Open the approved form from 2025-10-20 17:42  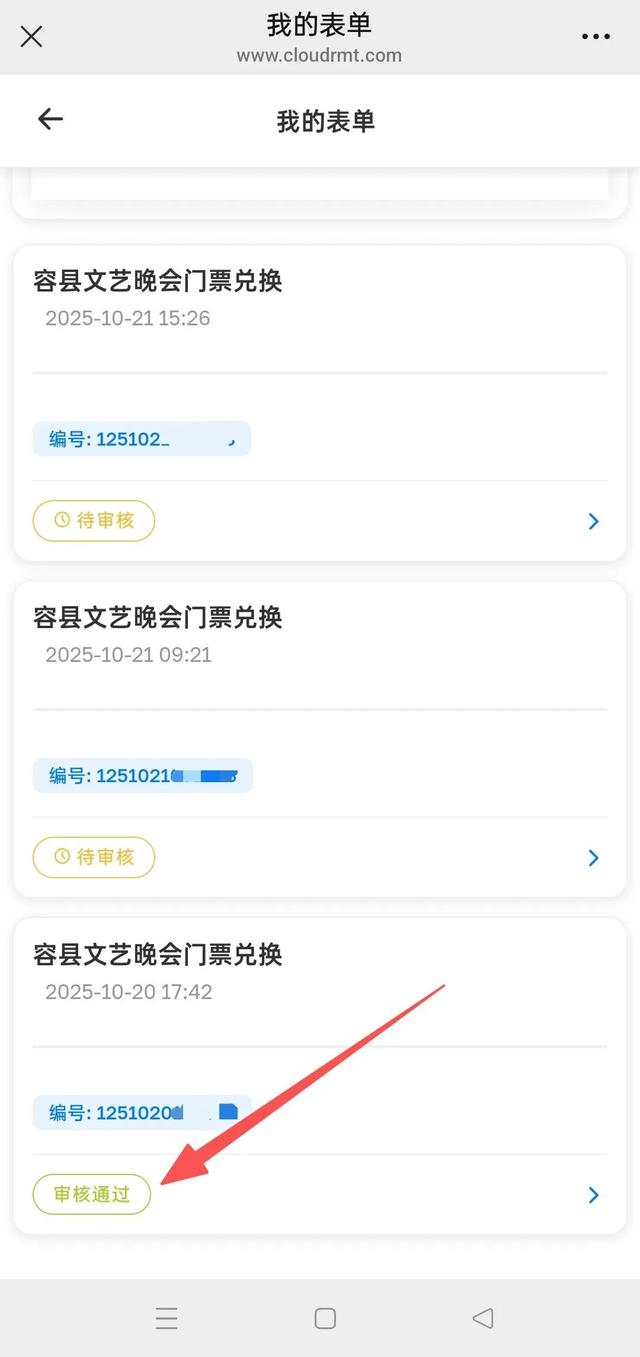pos(593,1195)
